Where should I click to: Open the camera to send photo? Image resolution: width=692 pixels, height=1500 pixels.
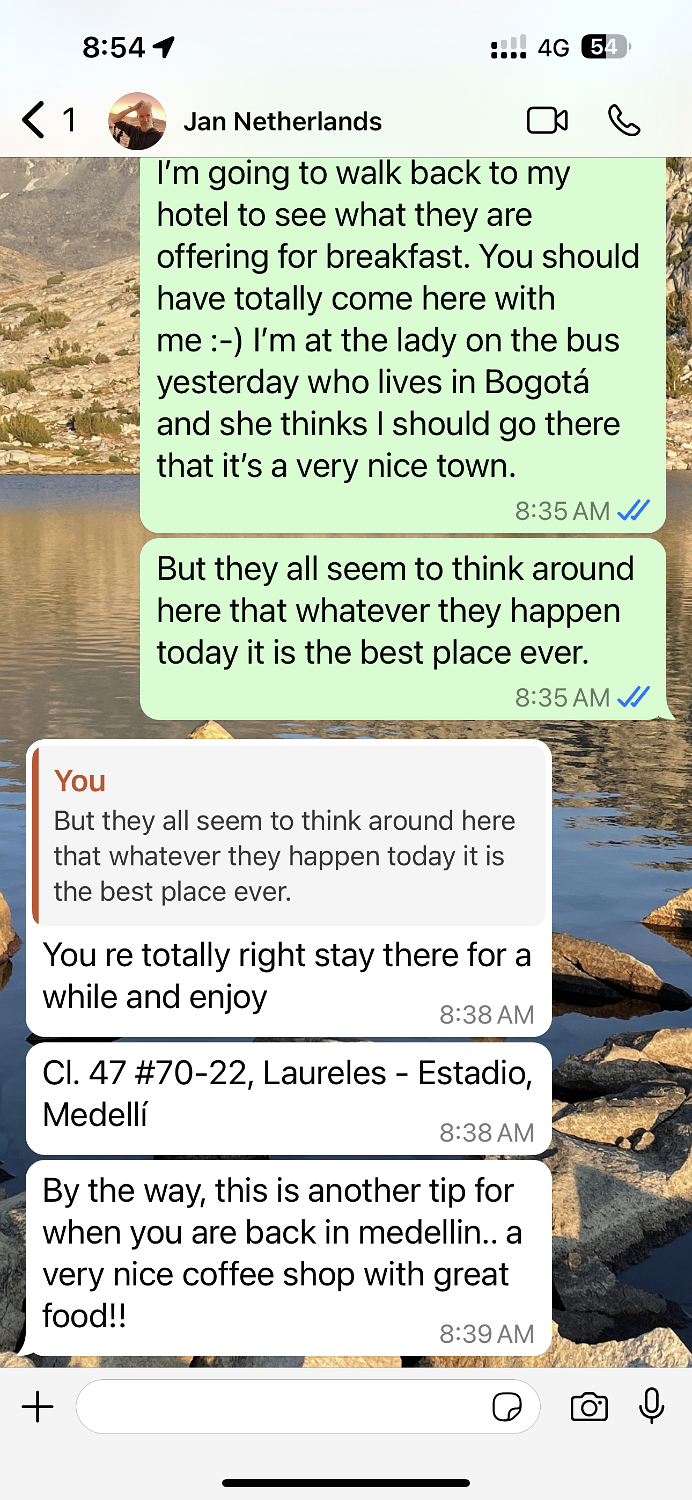coord(589,1407)
